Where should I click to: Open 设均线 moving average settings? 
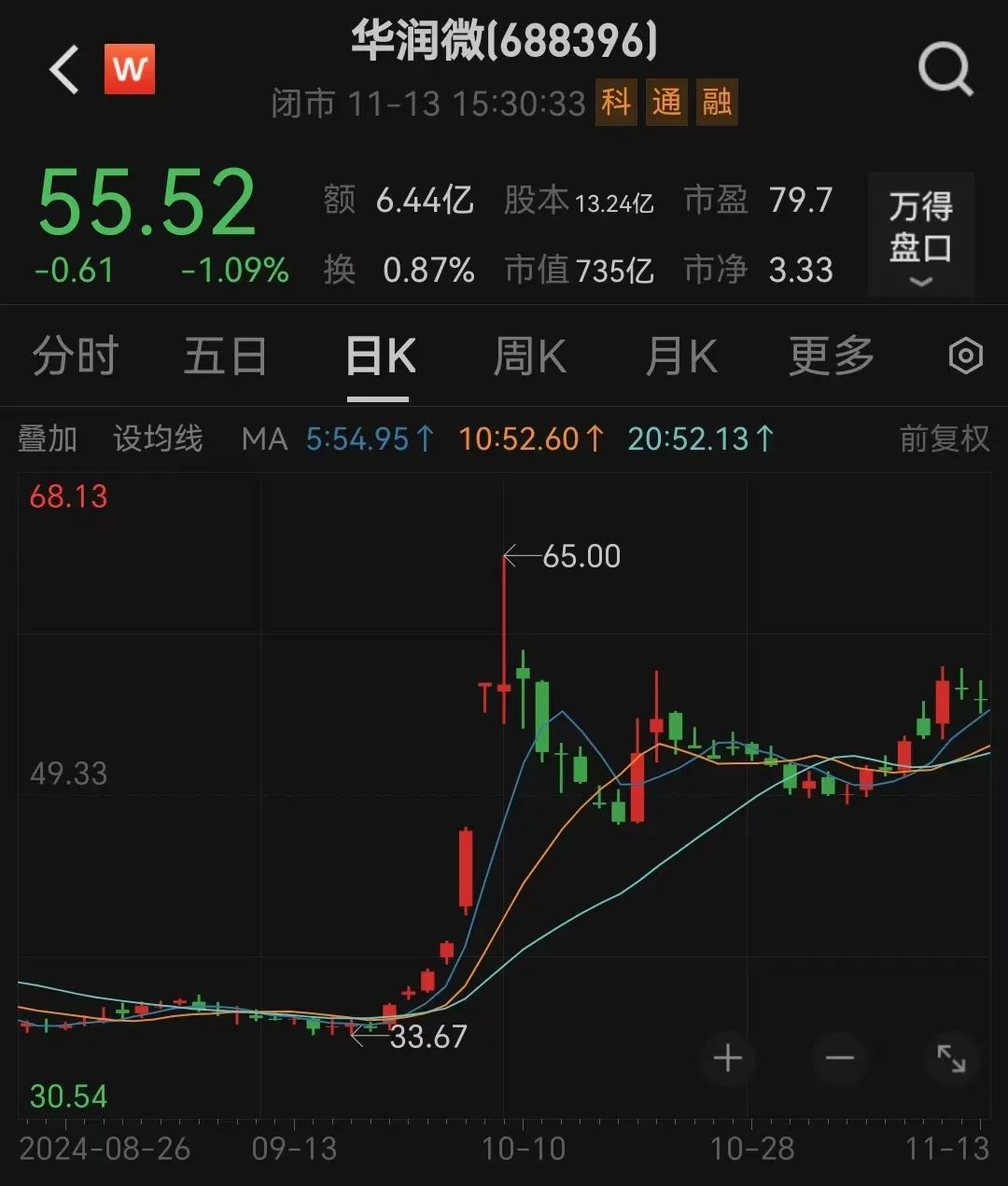coord(158,438)
